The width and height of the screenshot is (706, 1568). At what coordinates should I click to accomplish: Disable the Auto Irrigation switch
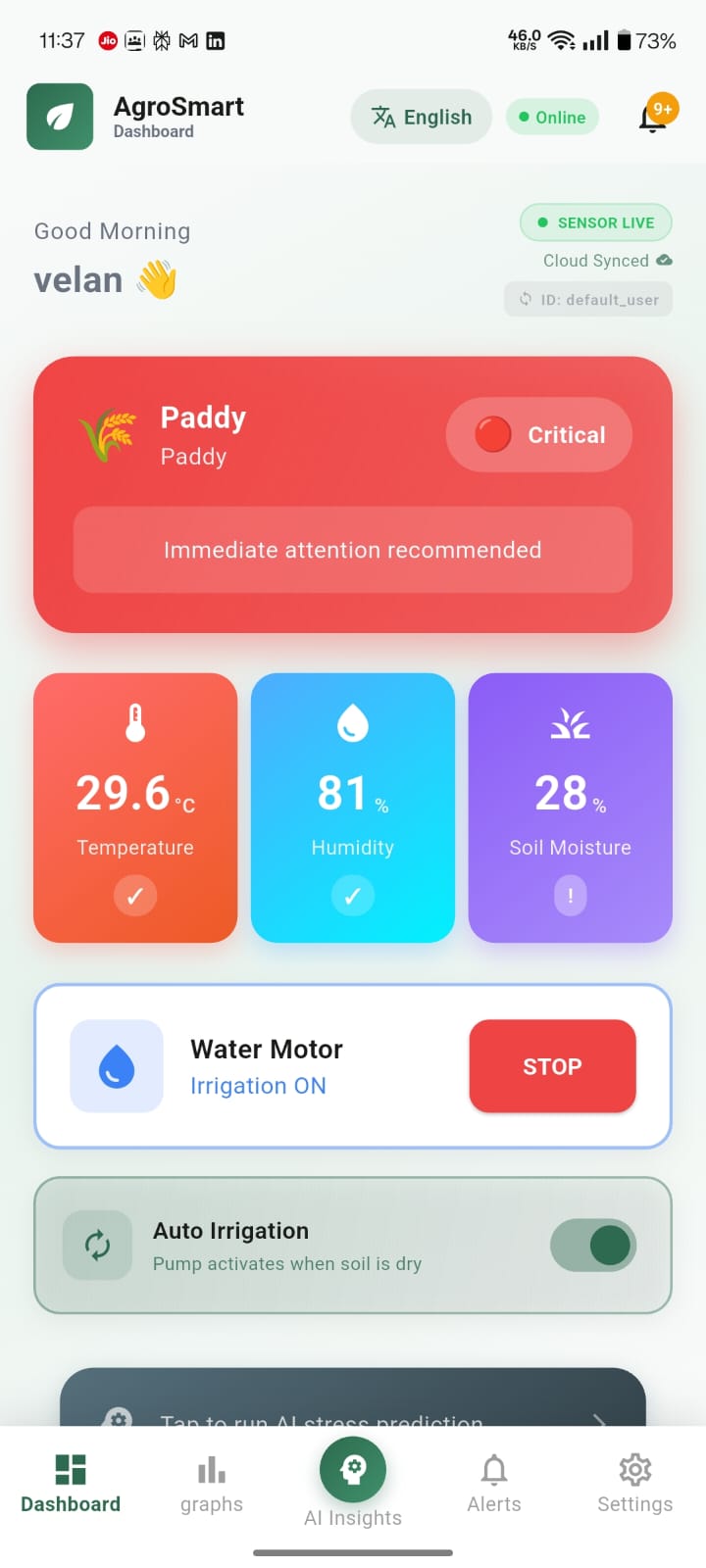point(593,1246)
